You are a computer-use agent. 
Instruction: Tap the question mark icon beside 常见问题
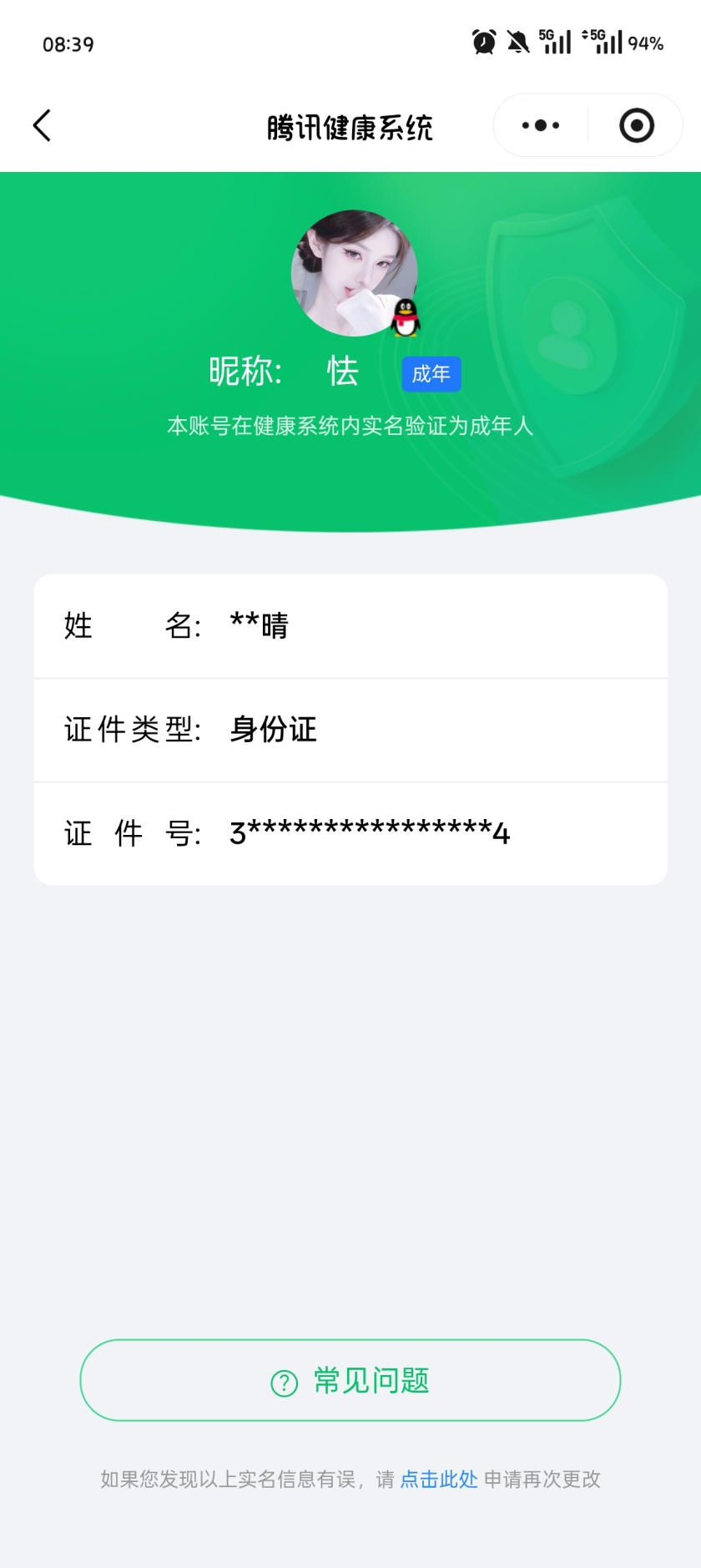[x=285, y=1382]
